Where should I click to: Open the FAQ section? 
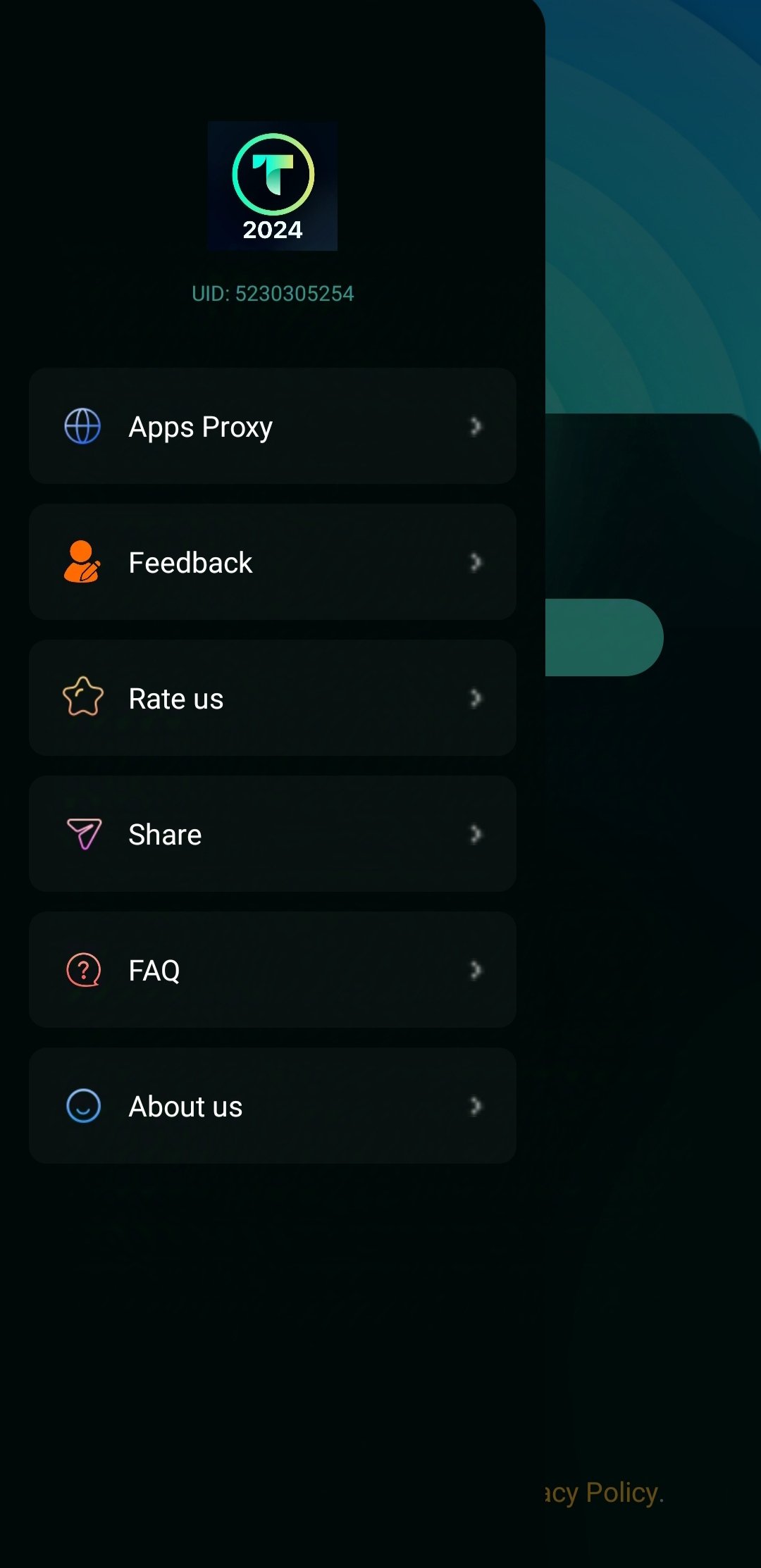click(x=272, y=970)
